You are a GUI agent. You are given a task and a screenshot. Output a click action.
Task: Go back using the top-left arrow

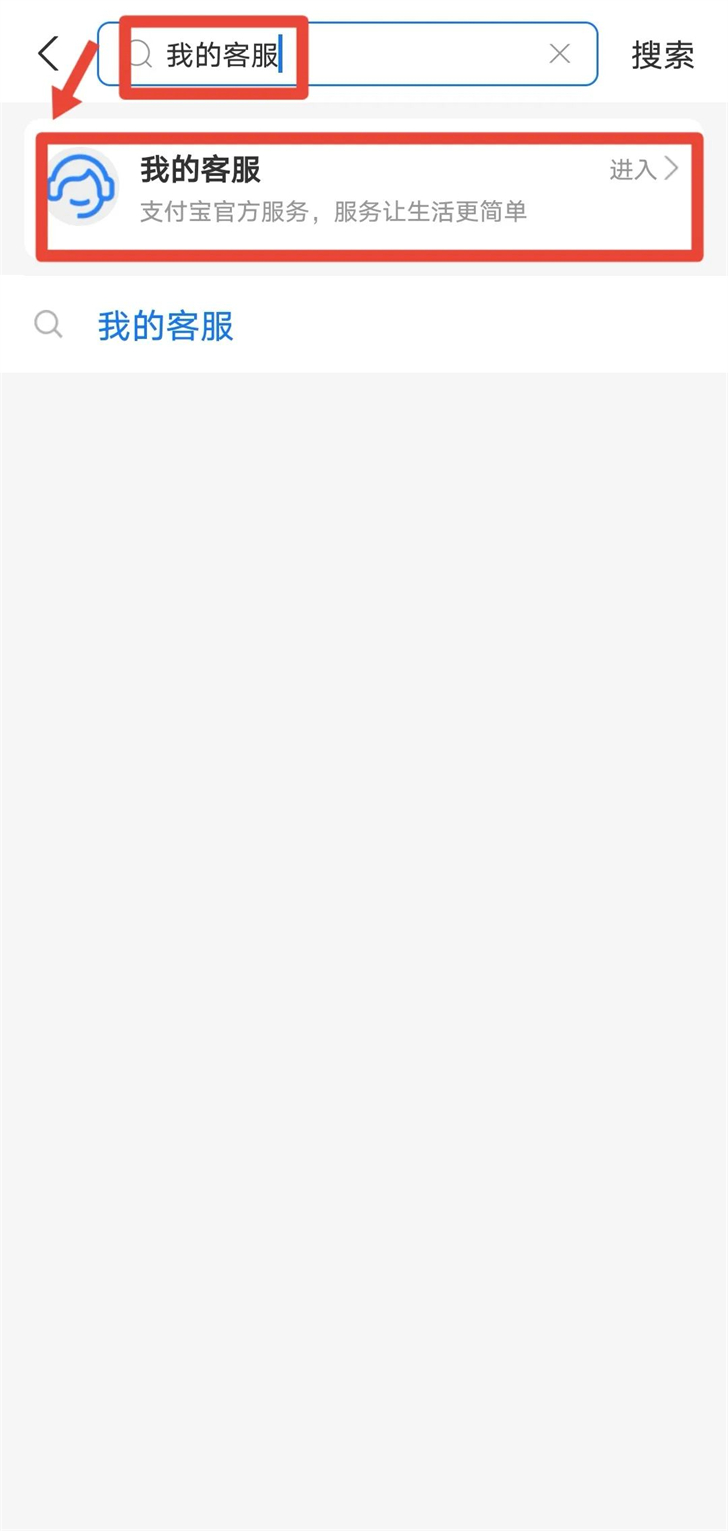[x=48, y=54]
